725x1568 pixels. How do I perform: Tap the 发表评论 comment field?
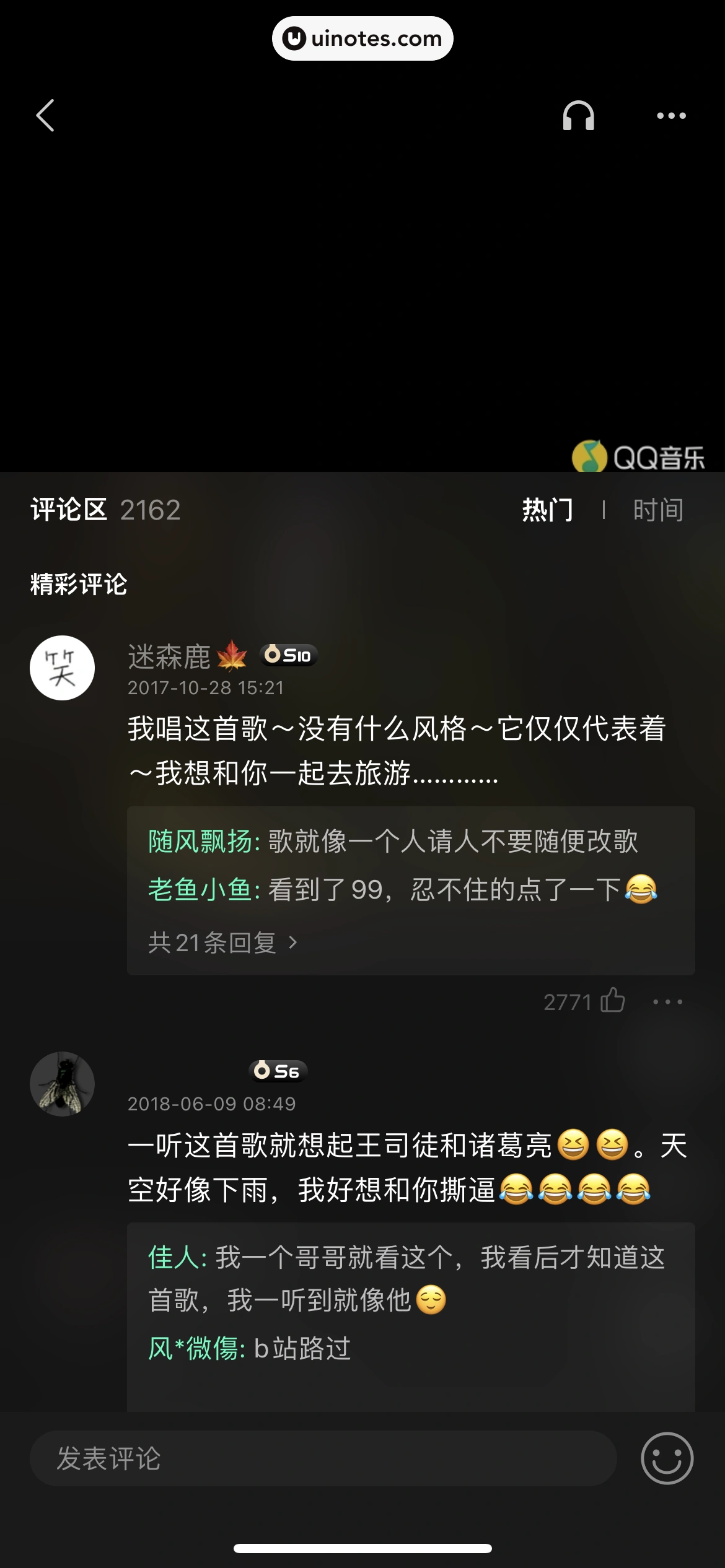tap(322, 1458)
